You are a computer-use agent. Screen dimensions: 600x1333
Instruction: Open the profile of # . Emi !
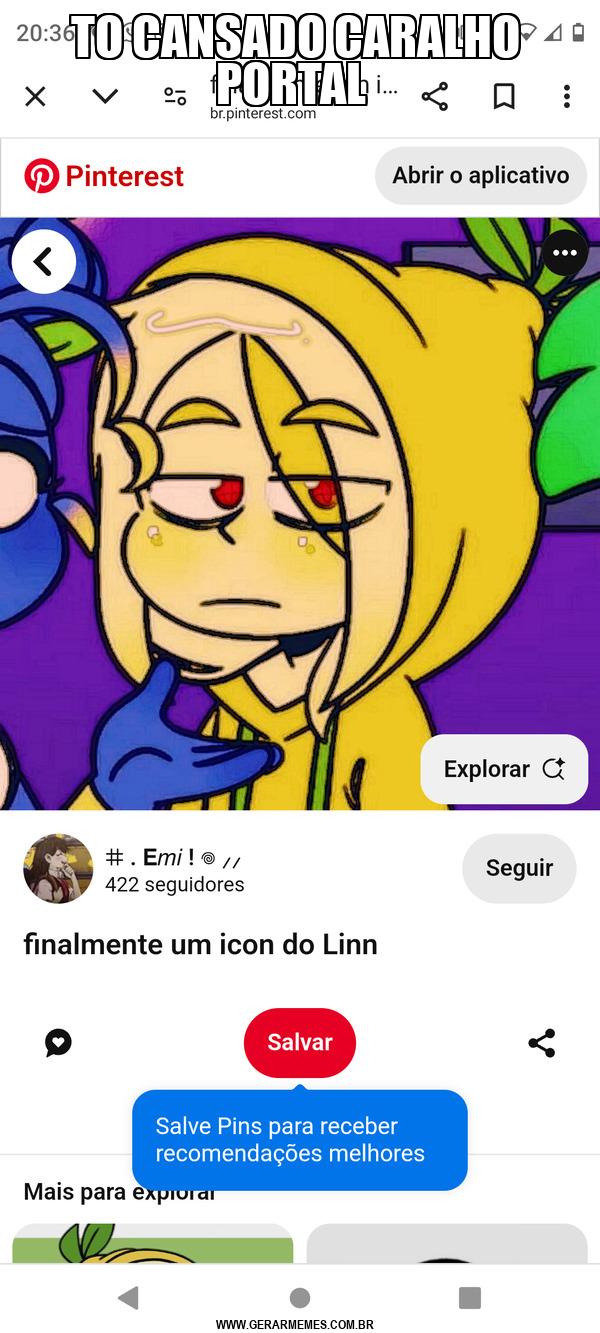click(58, 869)
